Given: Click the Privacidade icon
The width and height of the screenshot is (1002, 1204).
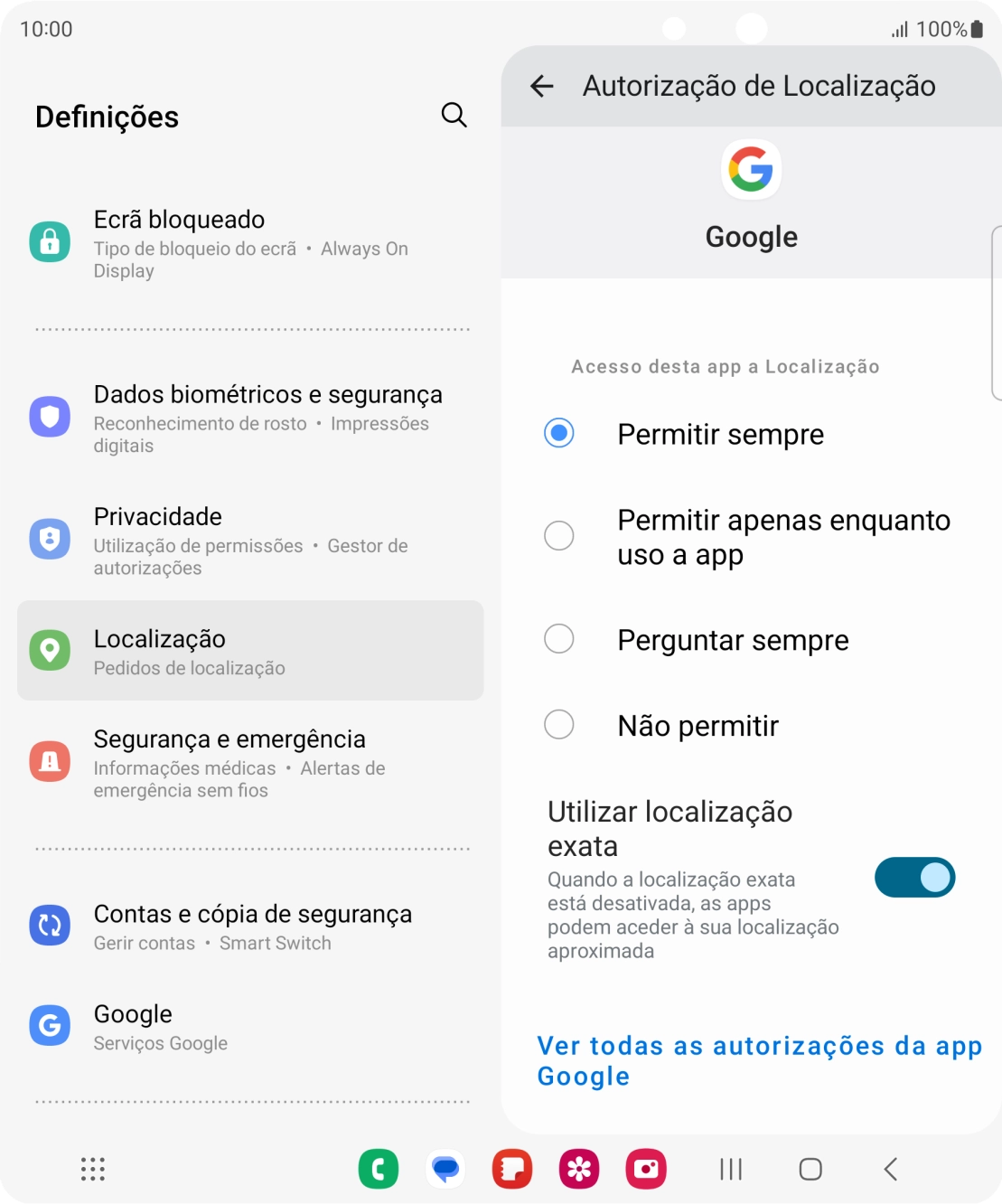Looking at the screenshot, I should [x=50, y=539].
